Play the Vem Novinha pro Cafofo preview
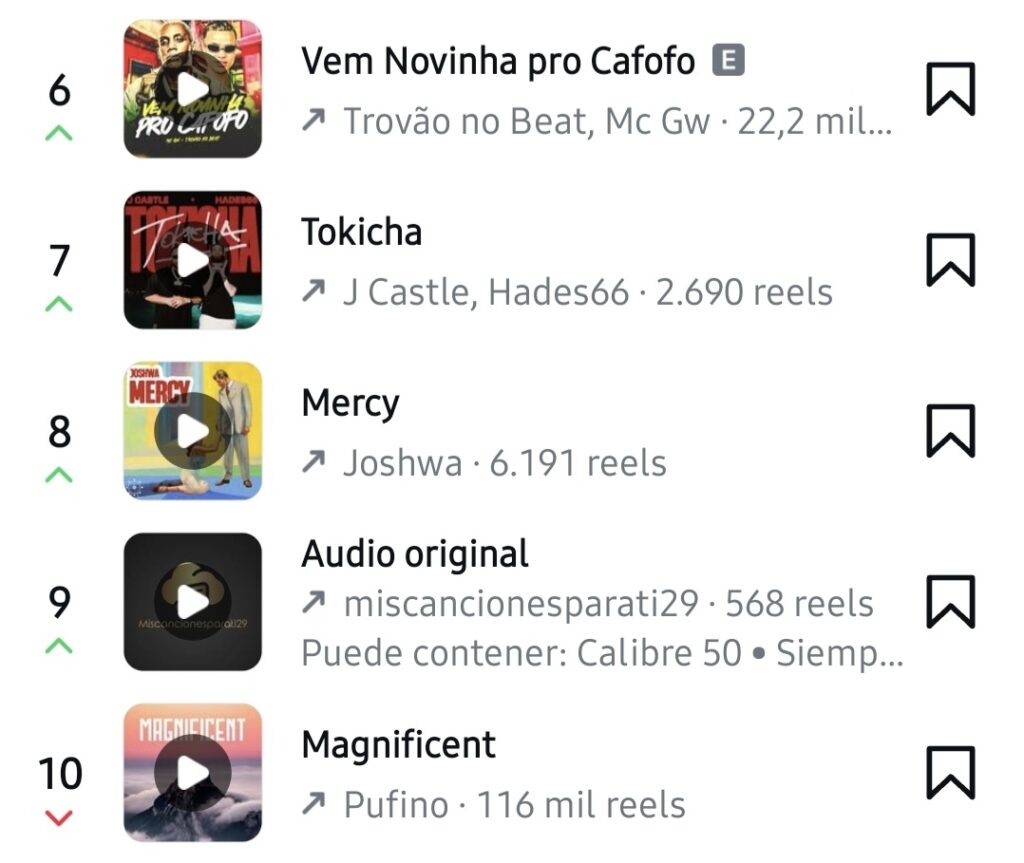This screenshot has width=1024, height=863. point(193,90)
